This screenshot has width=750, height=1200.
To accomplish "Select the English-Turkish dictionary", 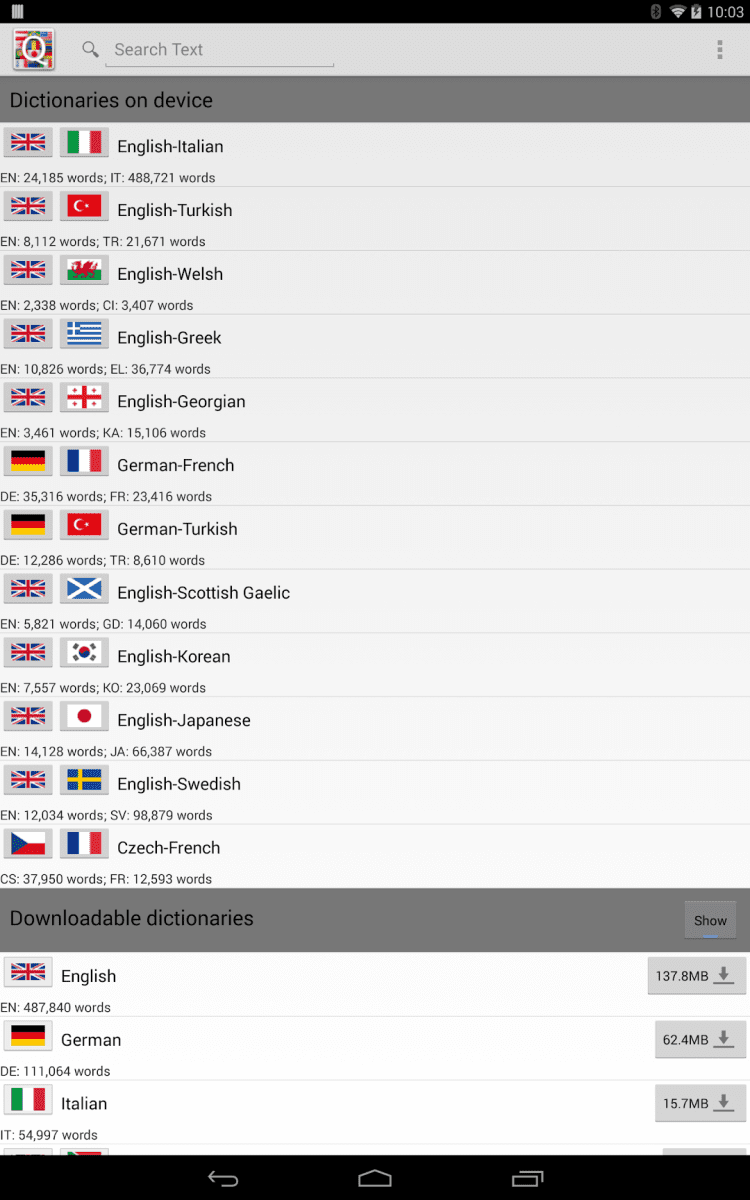I will coord(174,210).
